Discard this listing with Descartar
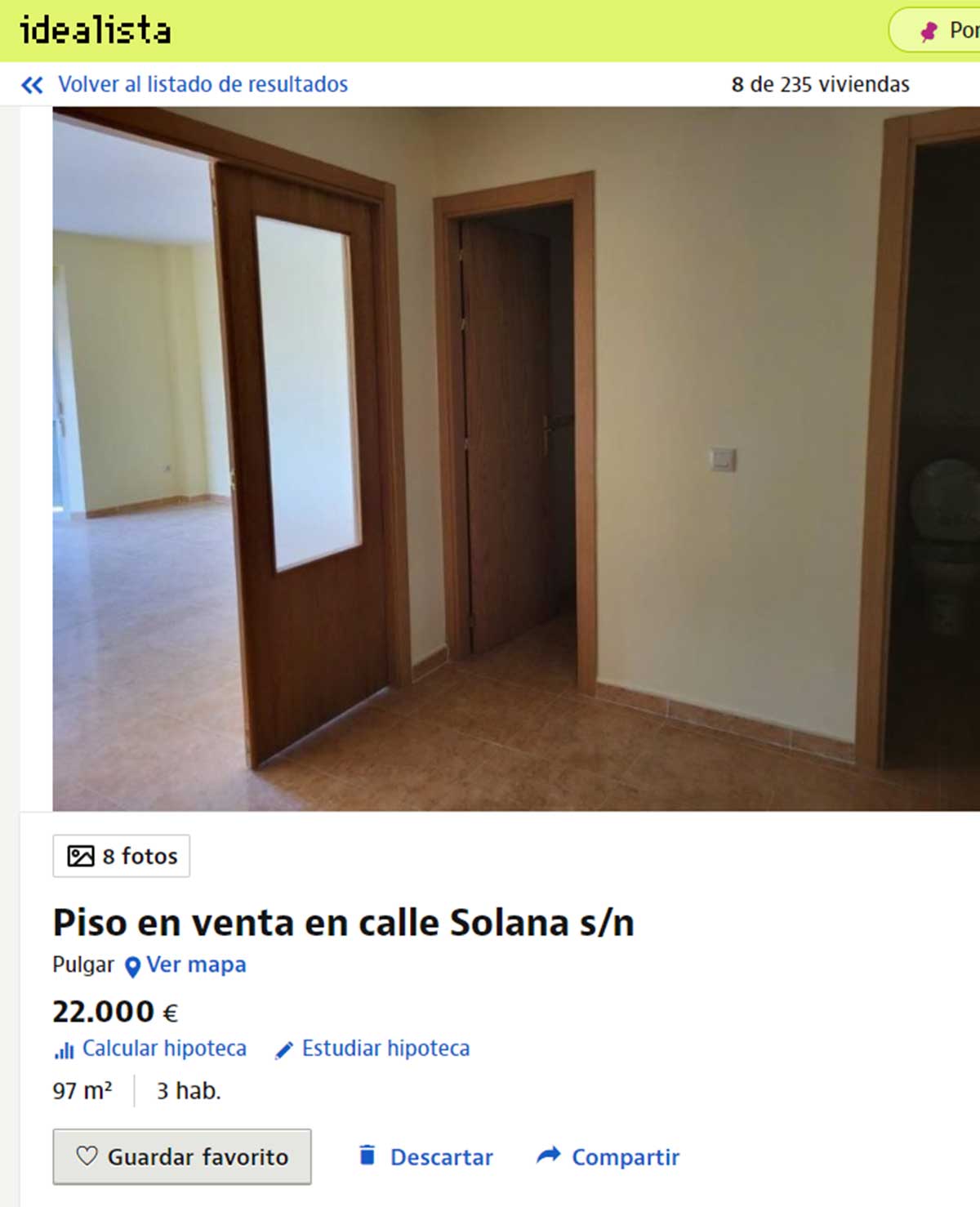 pos(426,1156)
